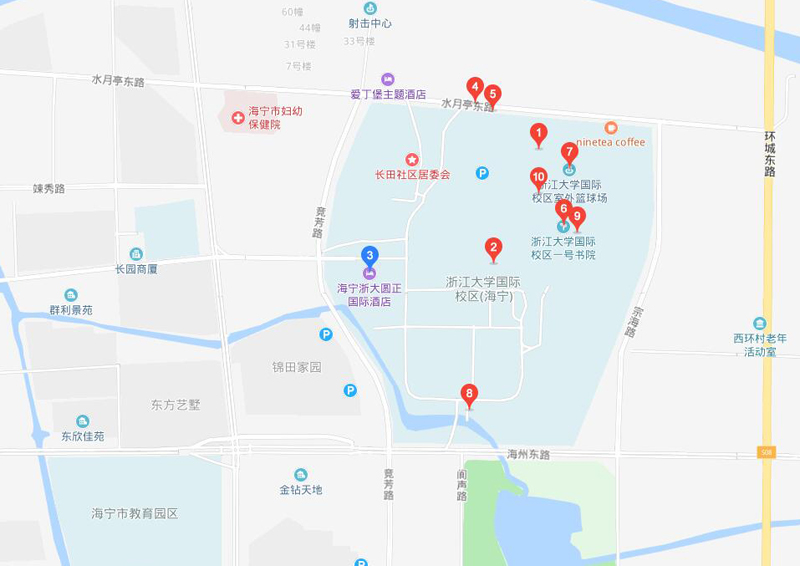This screenshot has height=566, width=800.
Task: Open the 金钻天地 place icon
Action: (x=301, y=475)
